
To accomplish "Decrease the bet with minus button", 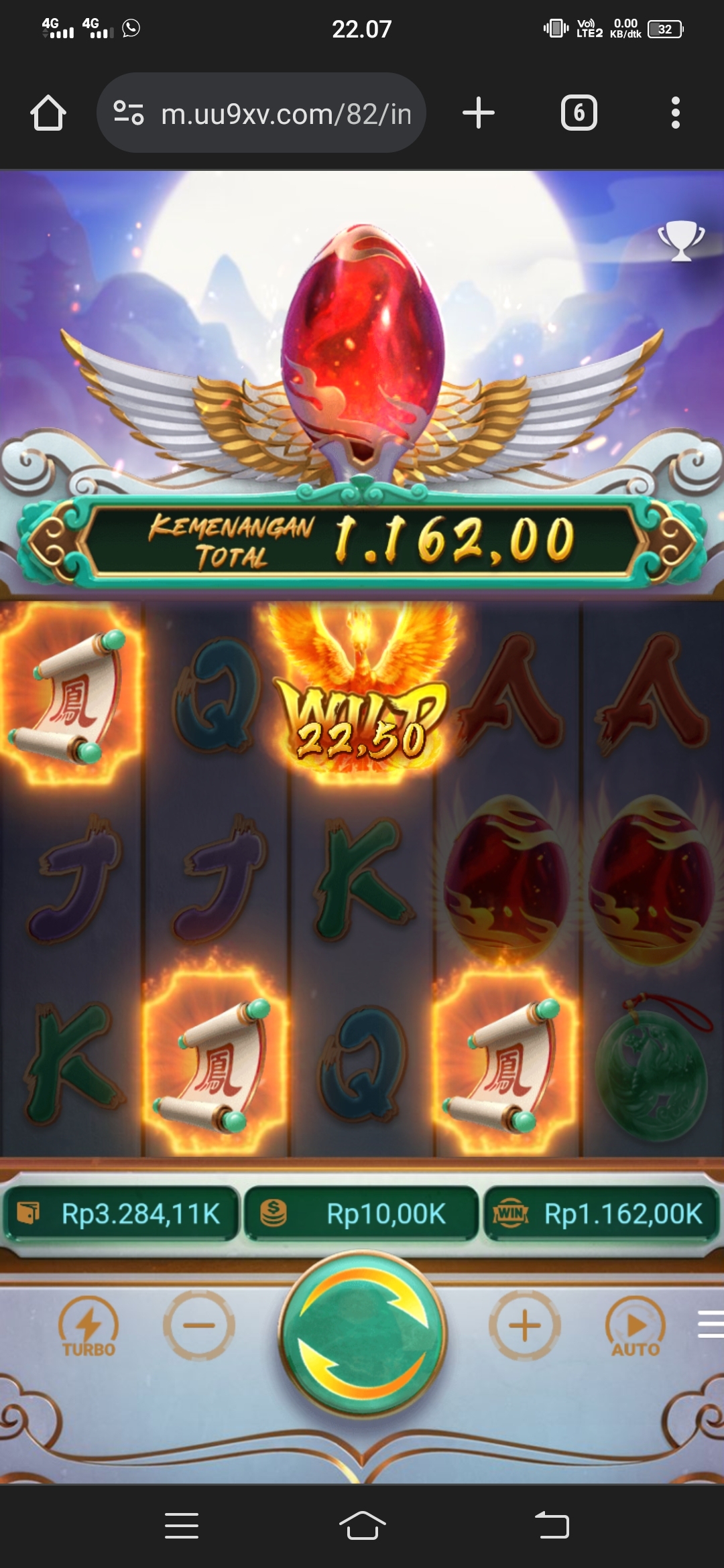I will click(x=199, y=1325).
